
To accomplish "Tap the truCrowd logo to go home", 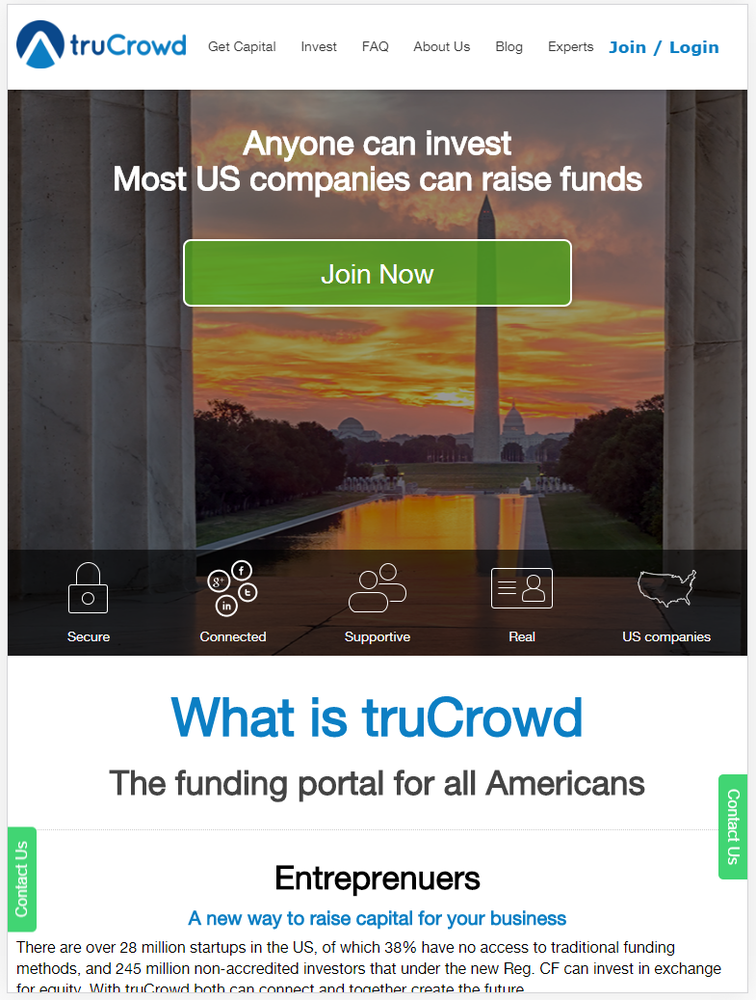I will coord(101,46).
